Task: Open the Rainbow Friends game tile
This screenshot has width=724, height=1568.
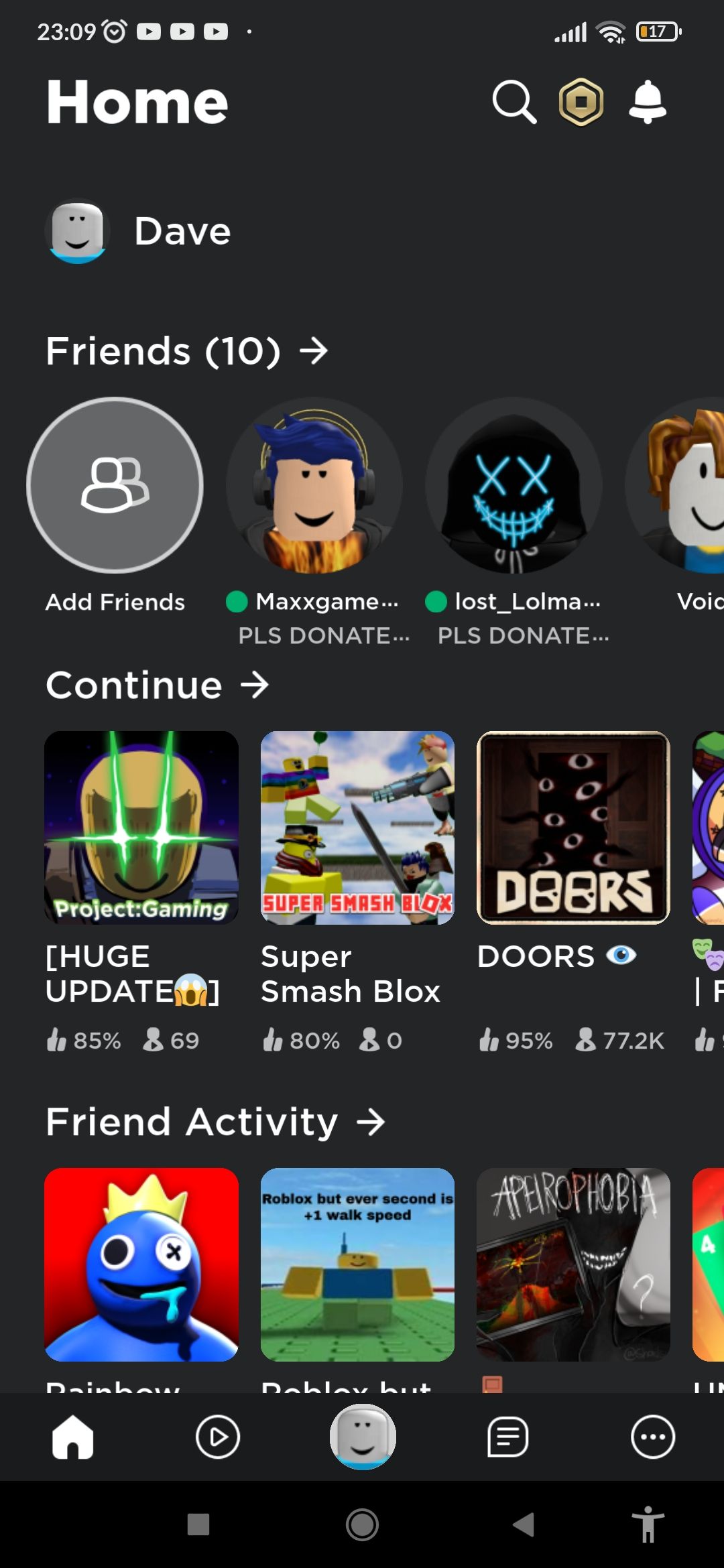Action: [141, 1264]
